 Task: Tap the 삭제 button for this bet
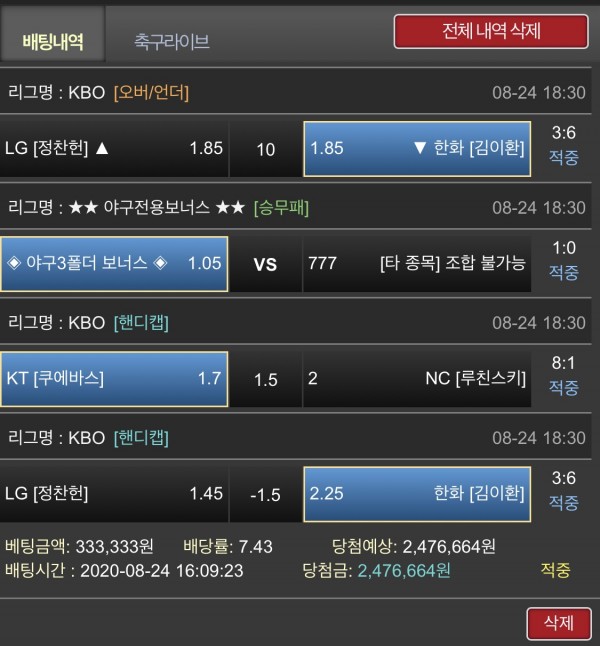click(x=558, y=623)
